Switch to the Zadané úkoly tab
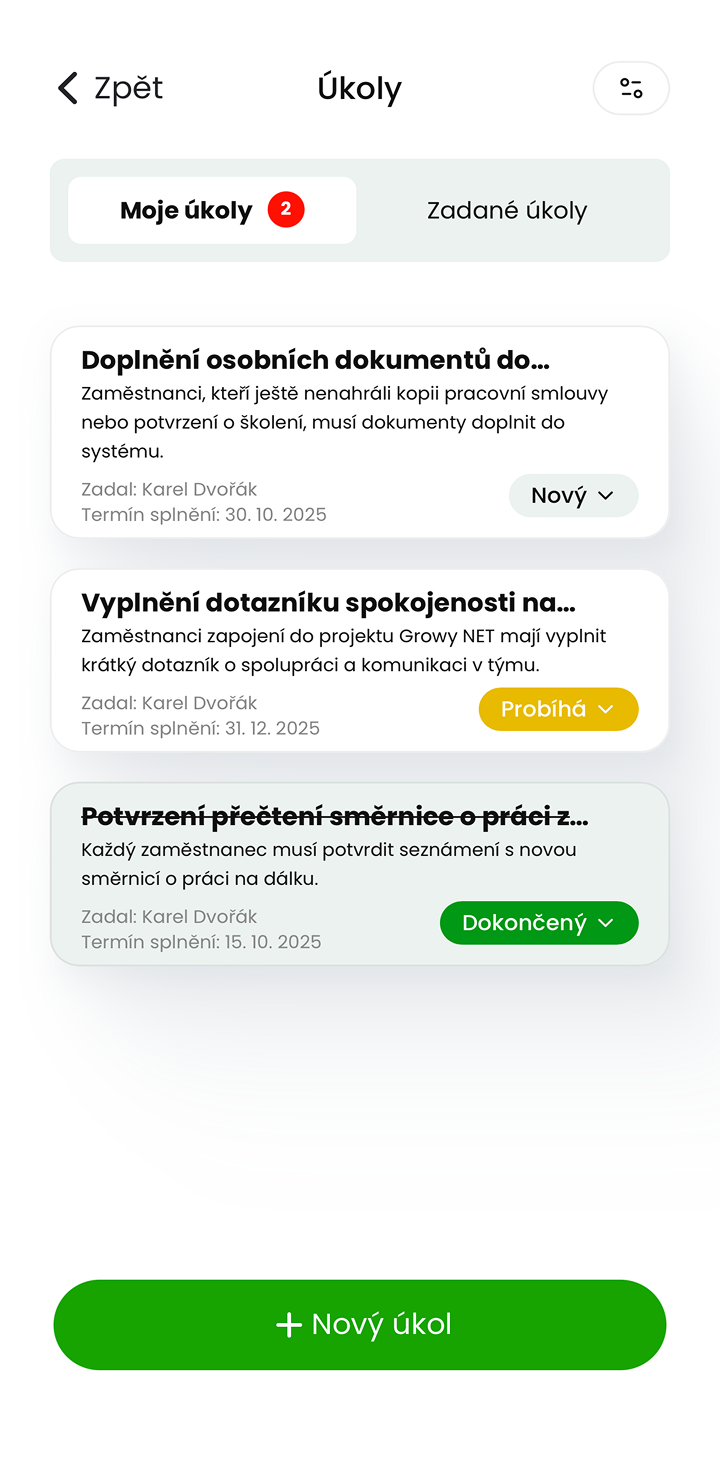 [506, 210]
